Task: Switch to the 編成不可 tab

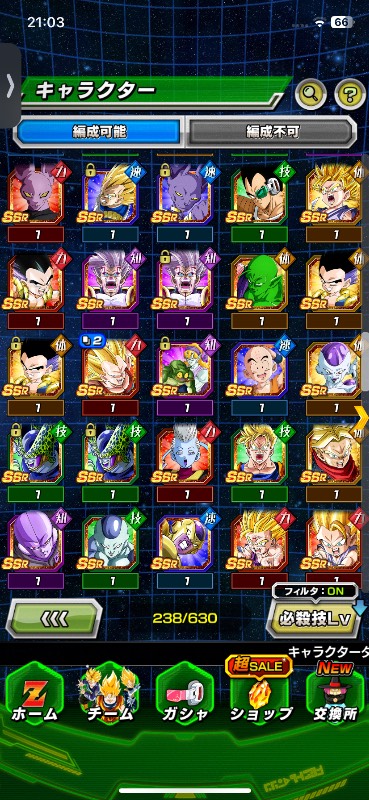Action: (271, 132)
